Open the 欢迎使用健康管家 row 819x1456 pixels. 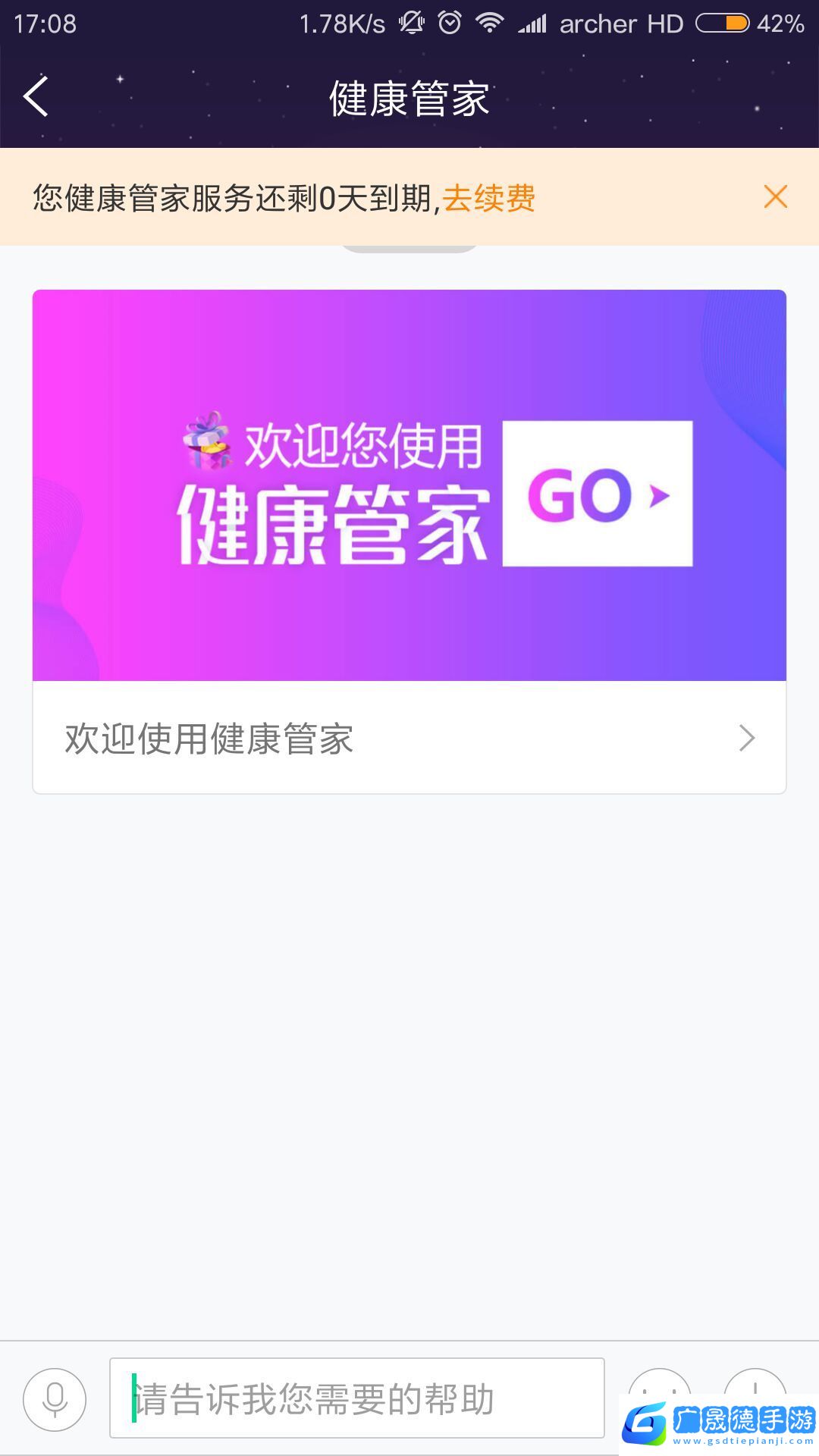point(409,738)
